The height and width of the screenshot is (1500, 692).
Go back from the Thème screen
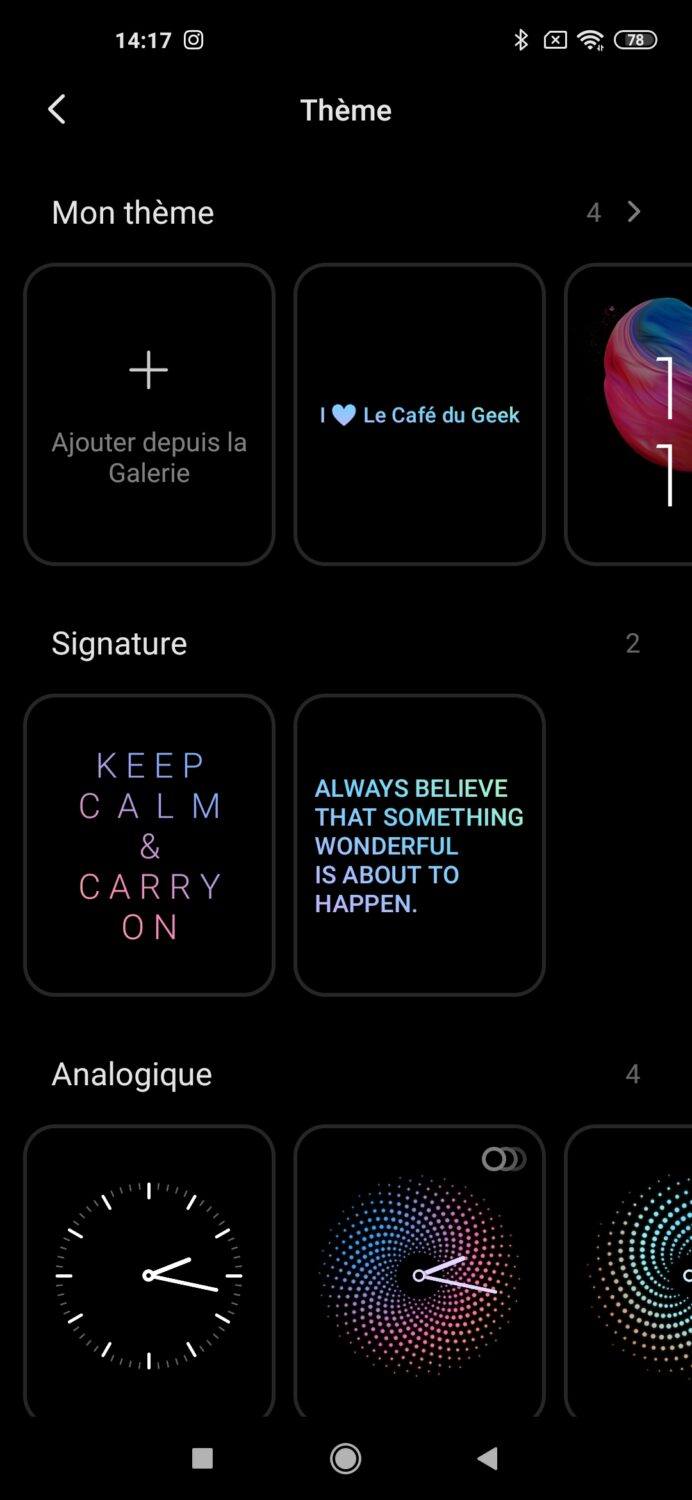pos(57,110)
